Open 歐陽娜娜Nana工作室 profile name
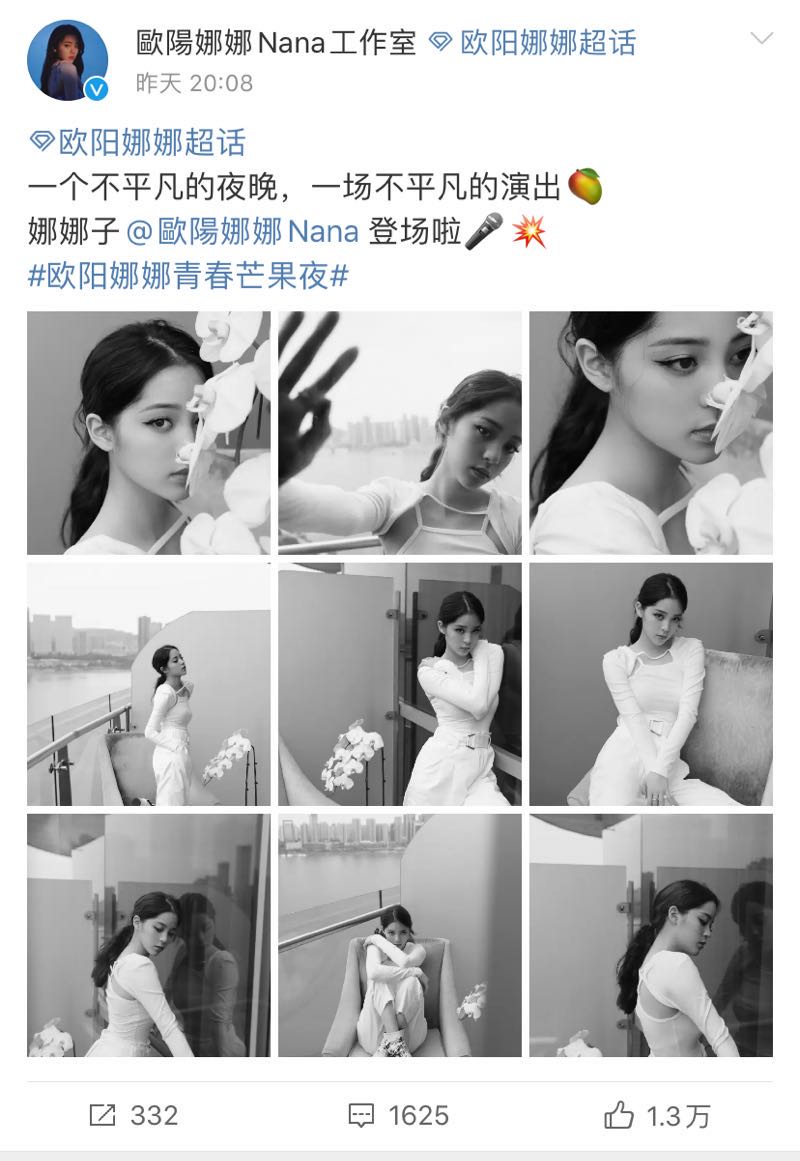The image size is (800, 1161). [275, 42]
